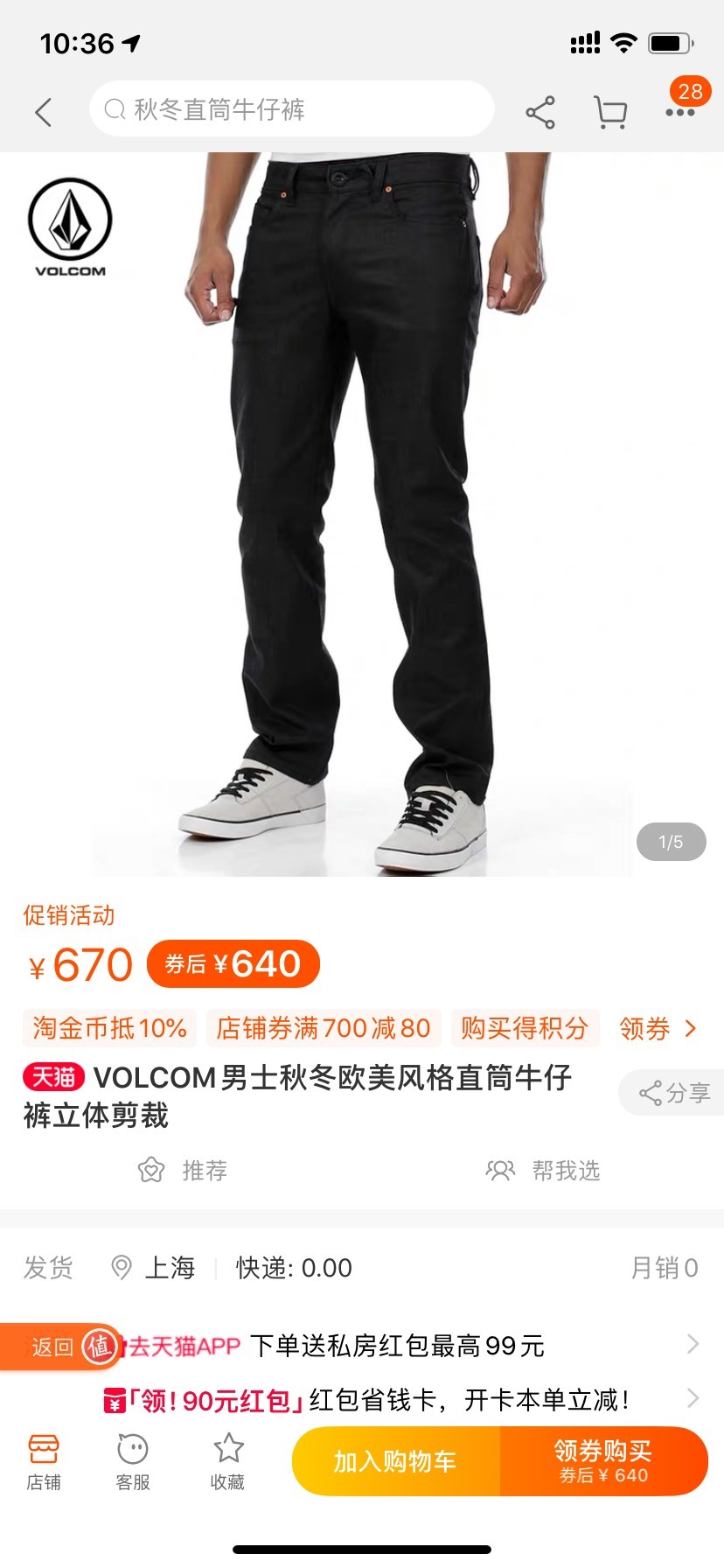Open the 去天猫APP red packet offer row
The image size is (724, 1568).
pyautogui.click(x=411, y=1346)
